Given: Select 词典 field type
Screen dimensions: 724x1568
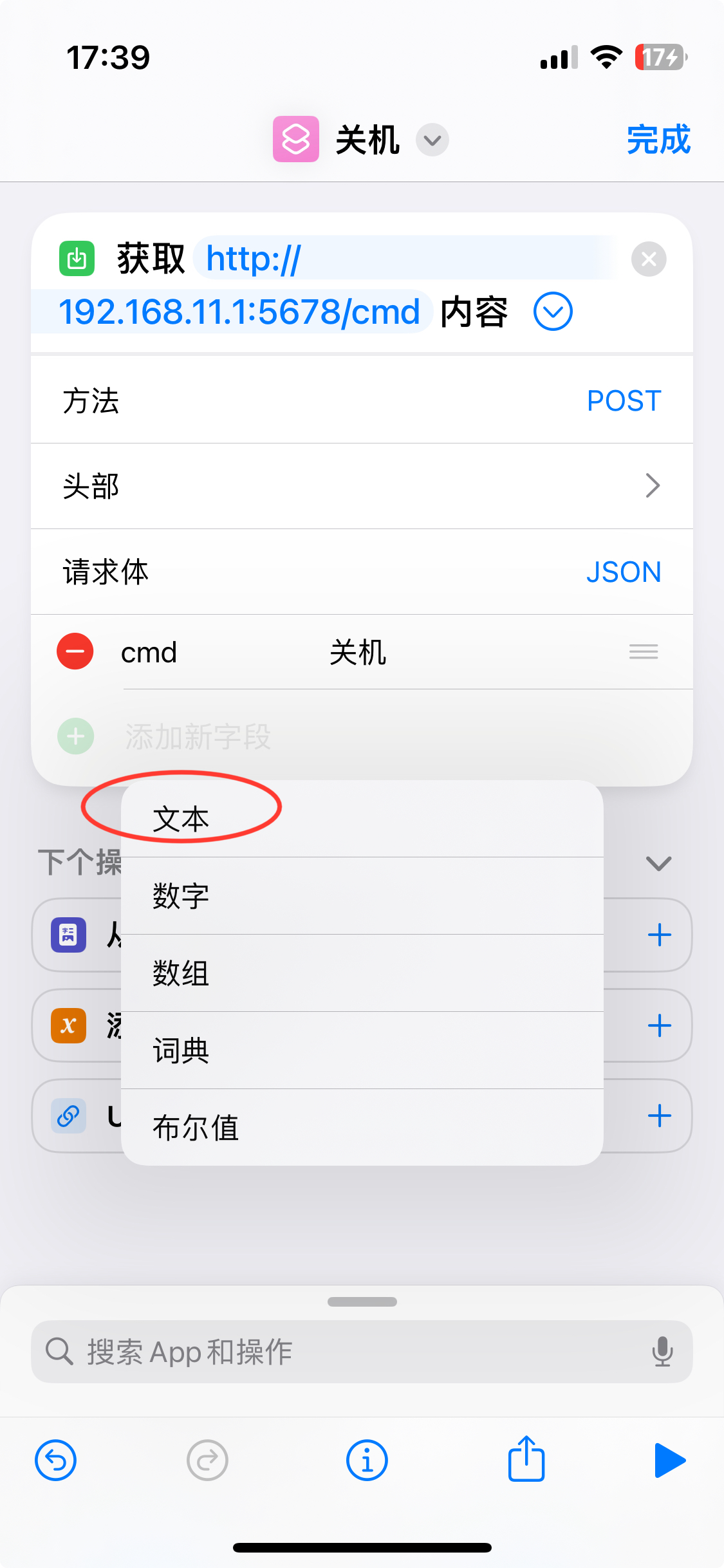Looking at the screenshot, I should (x=181, y=1050).
